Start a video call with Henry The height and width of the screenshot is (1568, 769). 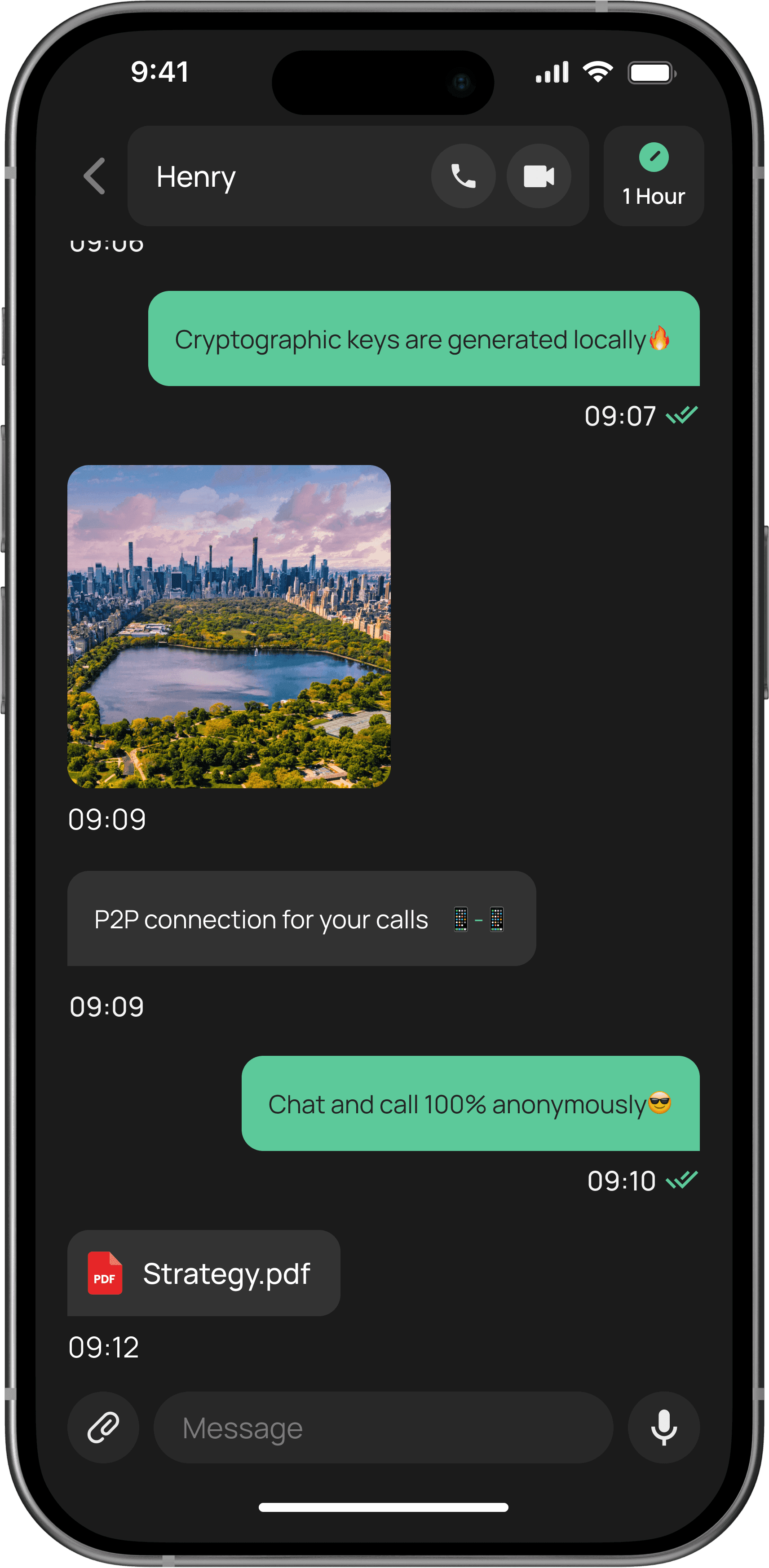point(539,176)
